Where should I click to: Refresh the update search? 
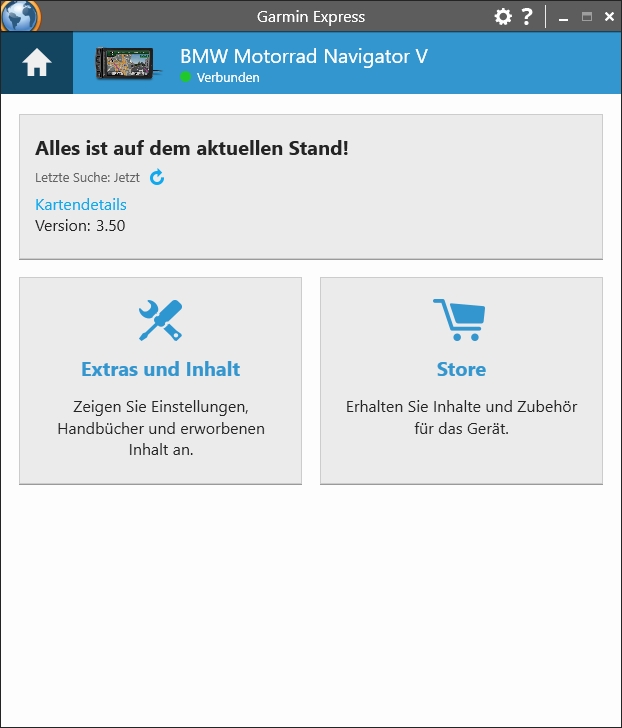point(157,177)
